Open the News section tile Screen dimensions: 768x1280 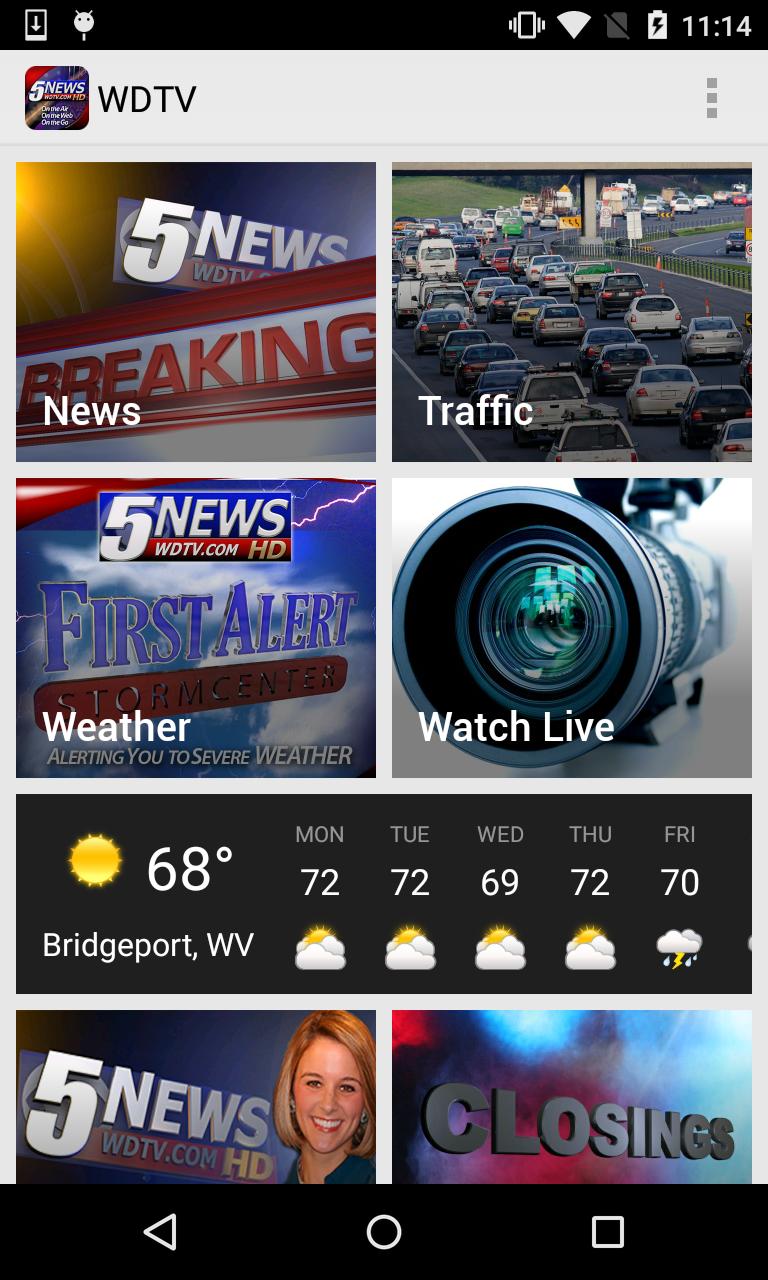(196, 311)
